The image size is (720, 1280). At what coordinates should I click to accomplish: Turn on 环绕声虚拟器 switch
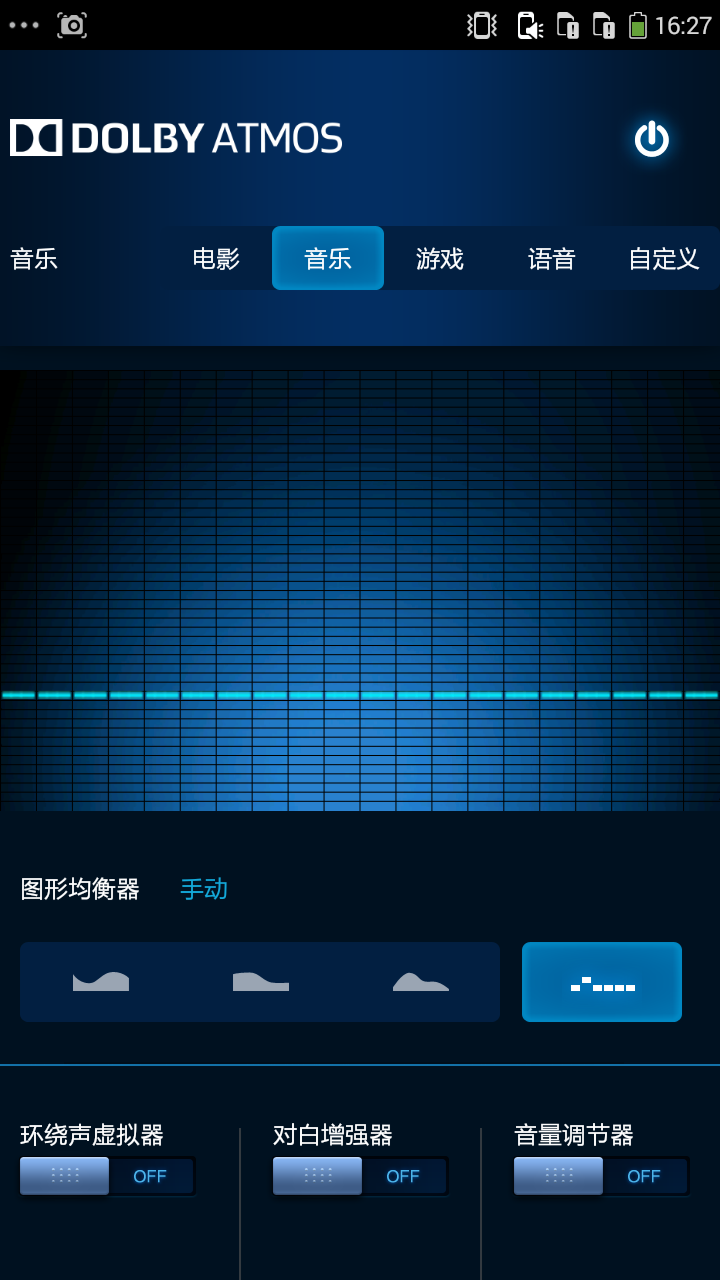(x=108, y=1176)
